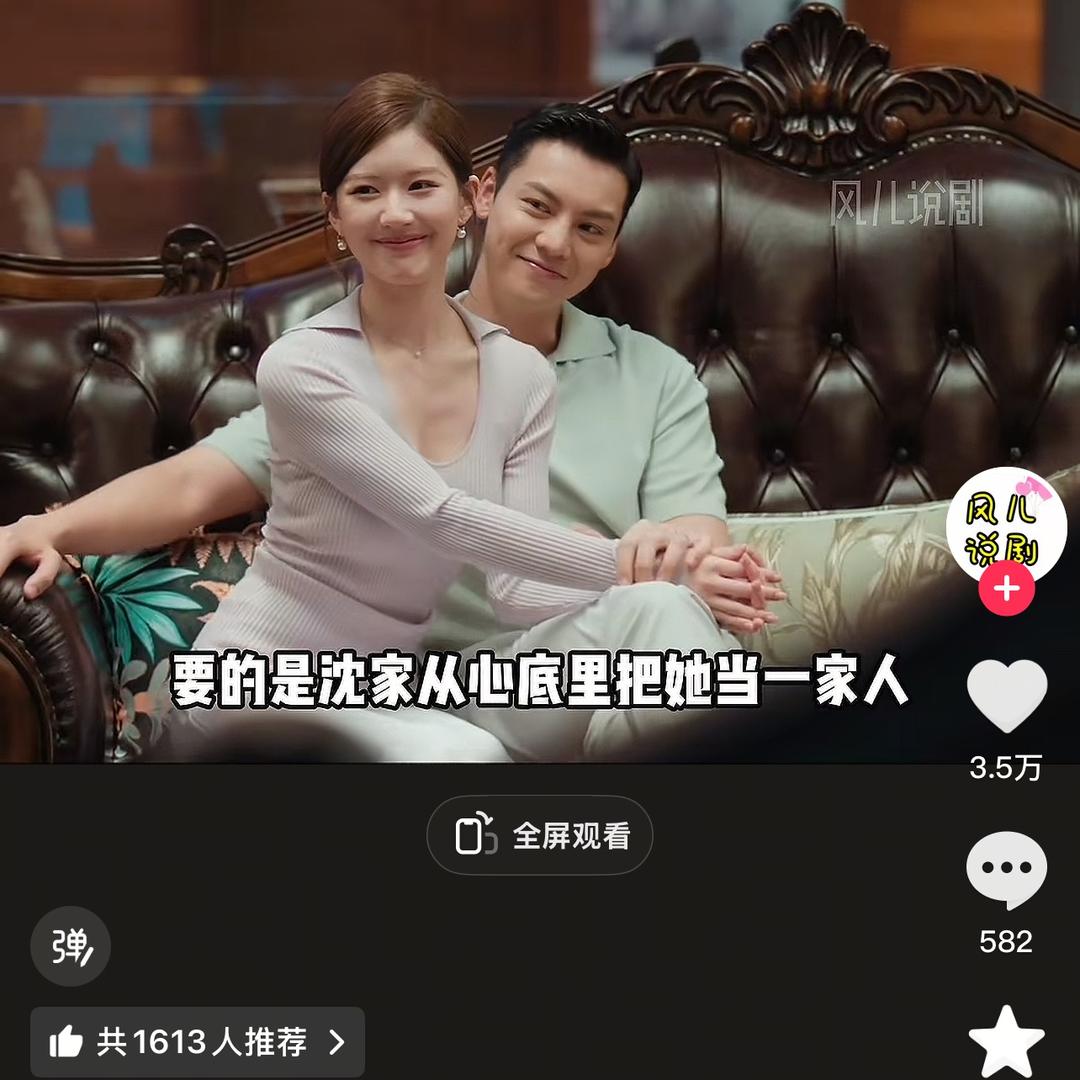Follow the creator with the plus button
The width and height of the screenshot is (1080, 1080).
(x=1006, y=588)
